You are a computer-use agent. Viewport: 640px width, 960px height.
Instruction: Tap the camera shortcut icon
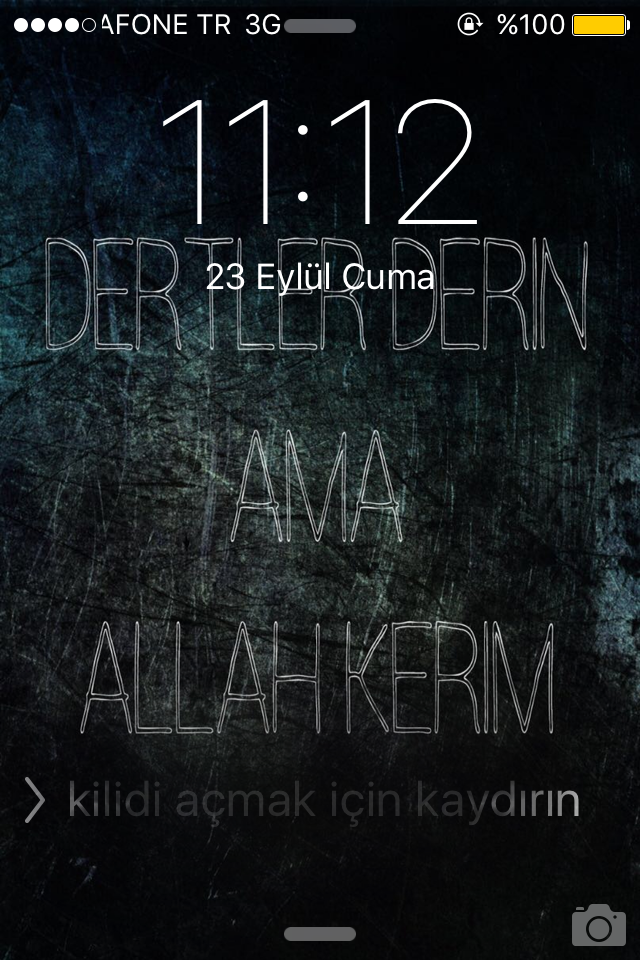[598, 925]
